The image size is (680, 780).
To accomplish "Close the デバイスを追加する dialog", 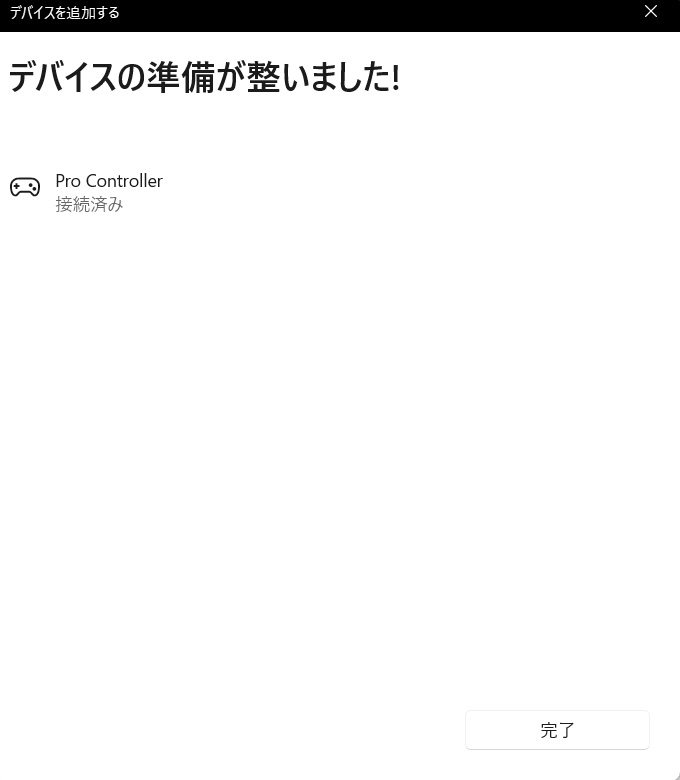I will 651,12.
